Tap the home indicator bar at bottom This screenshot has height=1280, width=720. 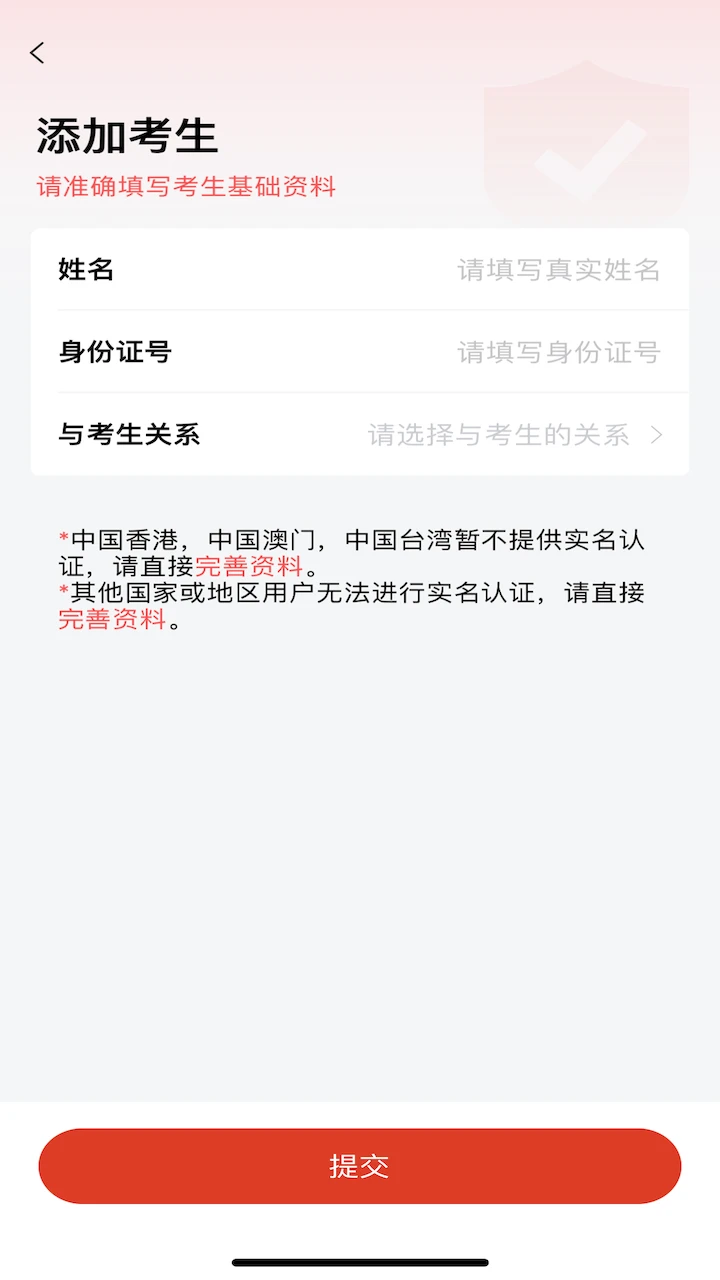click(x=360, y=1260)
